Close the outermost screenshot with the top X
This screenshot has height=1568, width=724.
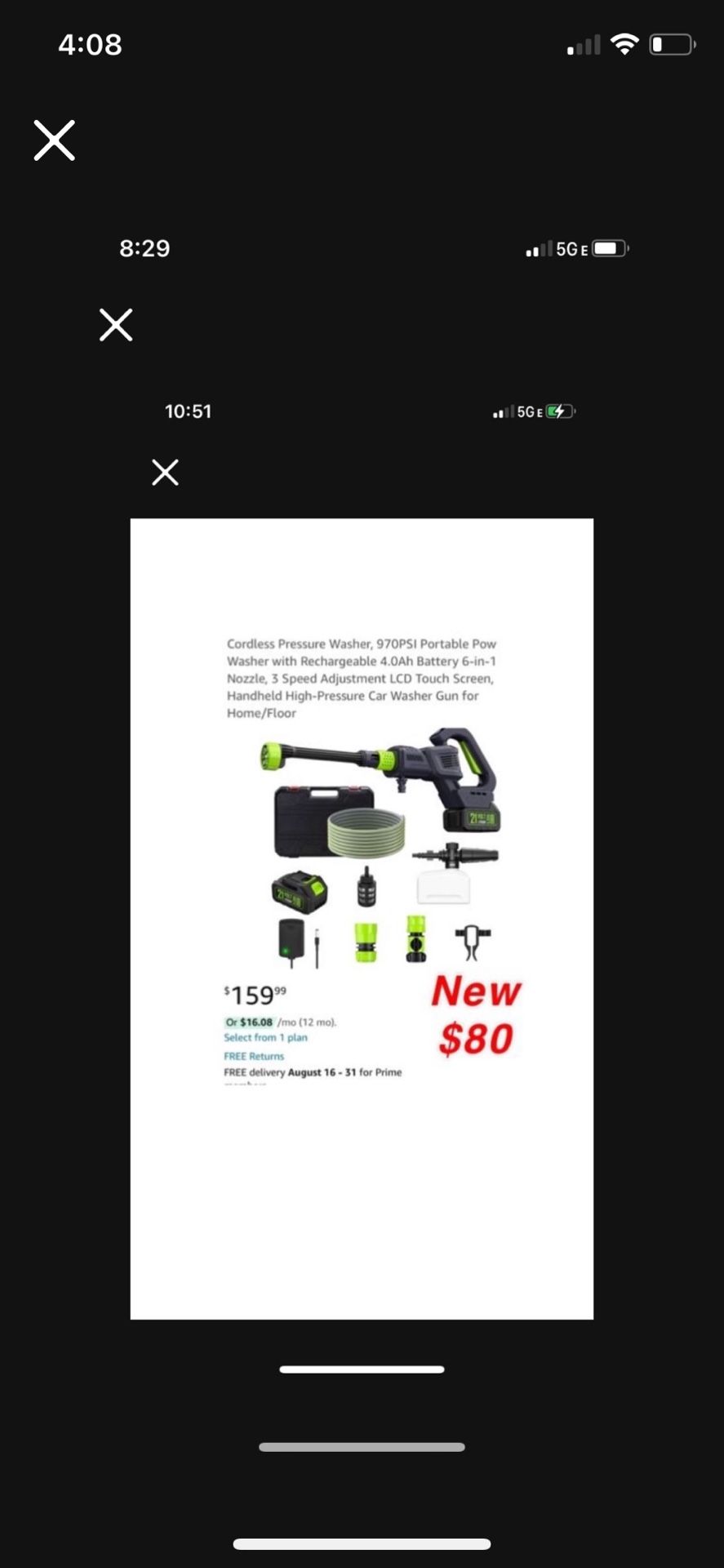[54, 140]
